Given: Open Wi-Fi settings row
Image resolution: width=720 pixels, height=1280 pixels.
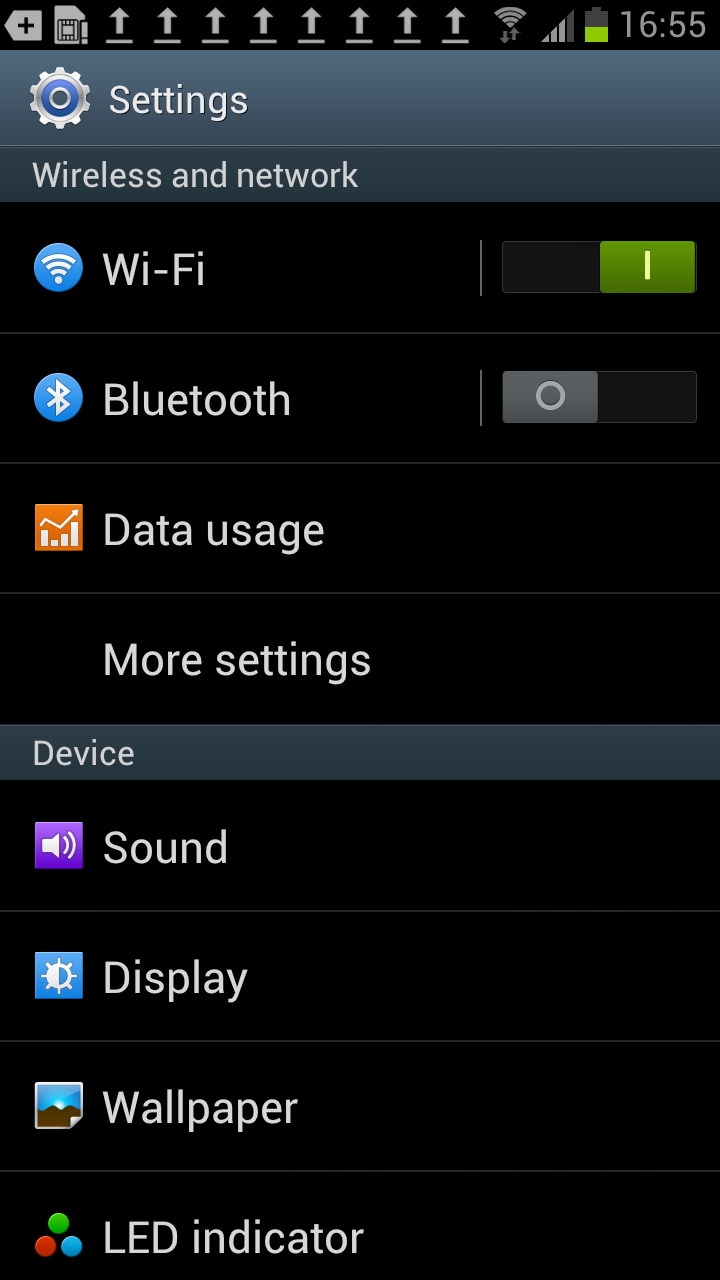Looking at the screenshot, I should 240,268.
